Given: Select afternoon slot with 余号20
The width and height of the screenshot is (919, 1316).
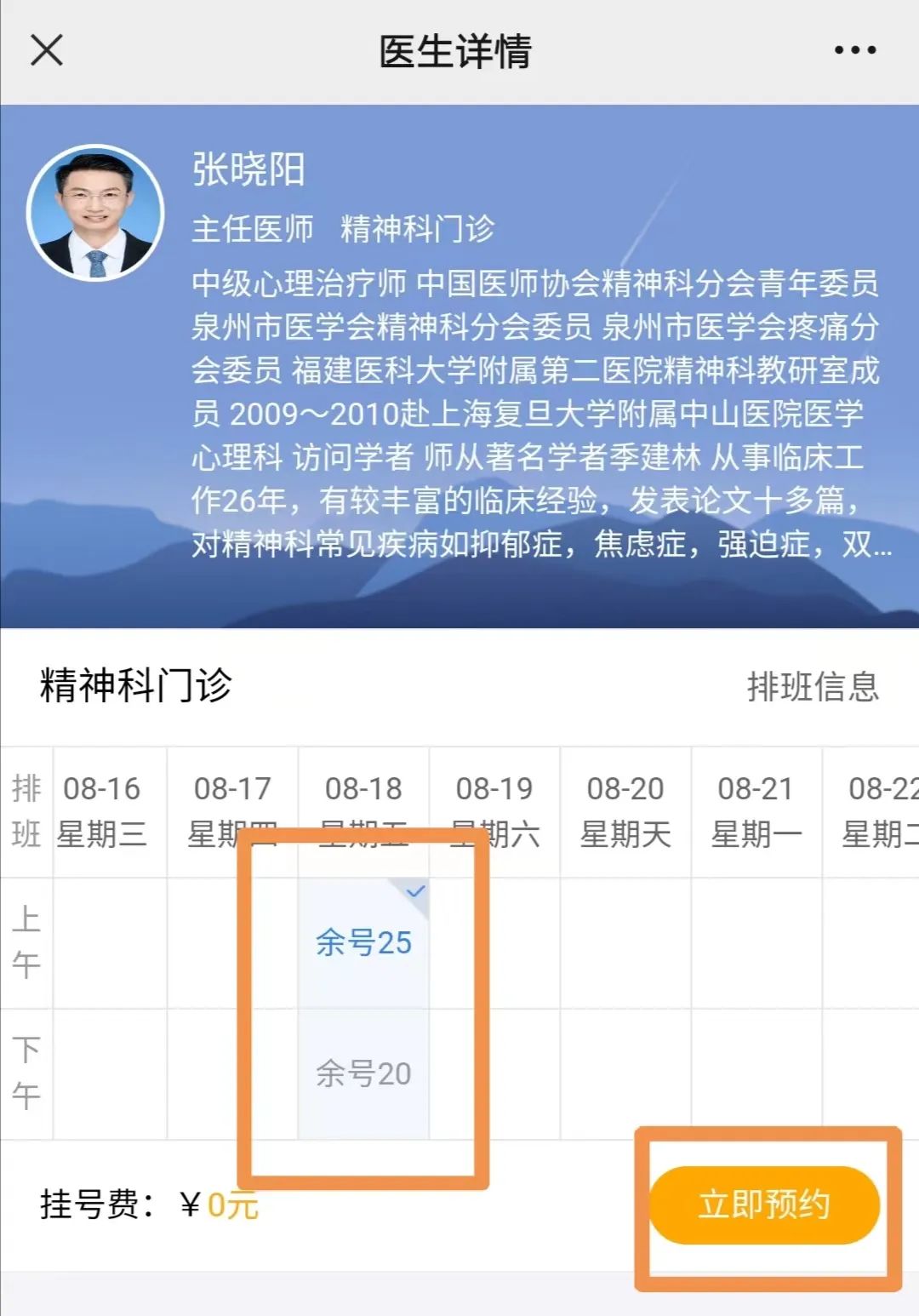Looking at the screenshot, I should pos(363,1074).
